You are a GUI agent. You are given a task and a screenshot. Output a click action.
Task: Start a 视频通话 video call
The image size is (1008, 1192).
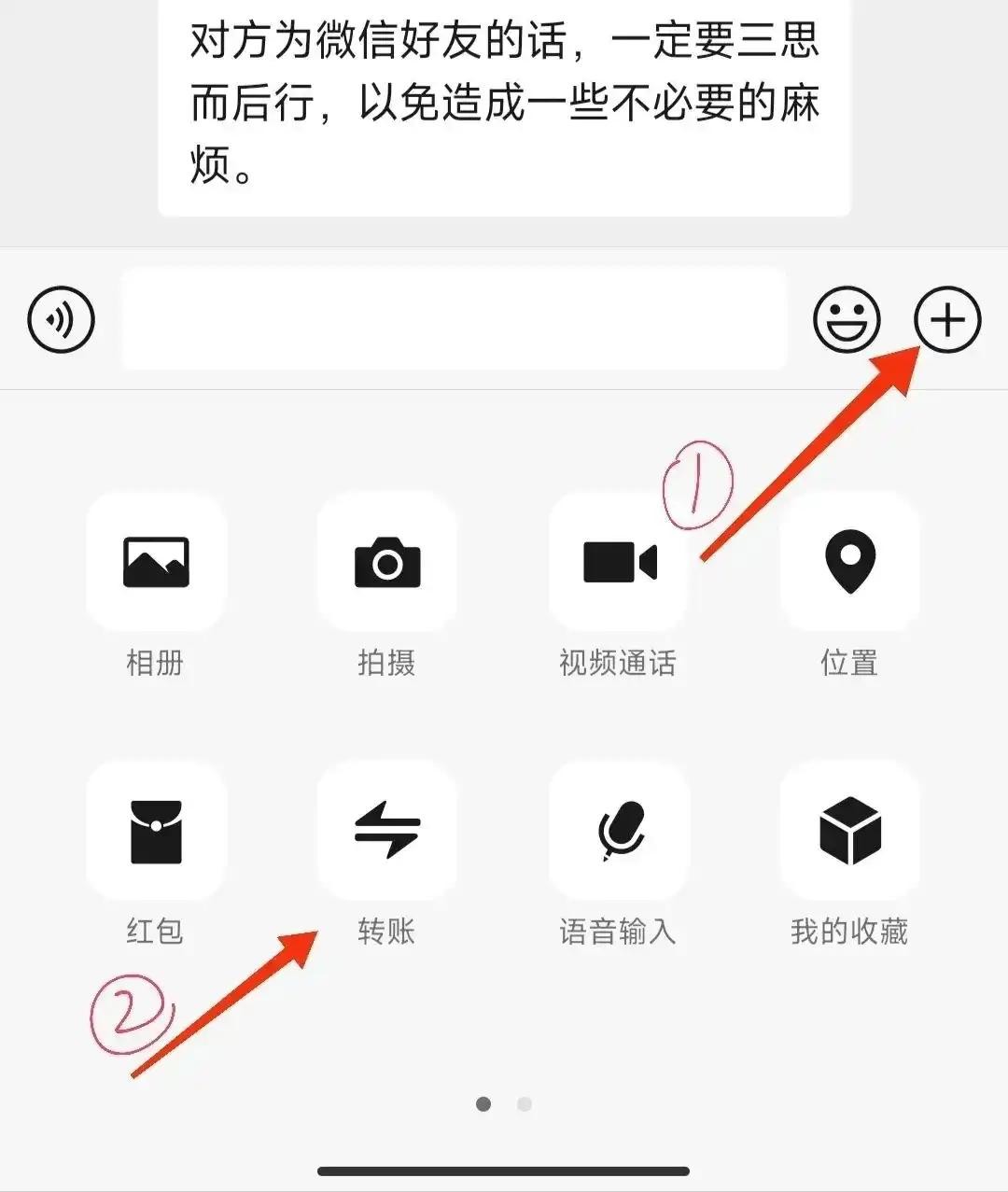(x=619, y=563)
